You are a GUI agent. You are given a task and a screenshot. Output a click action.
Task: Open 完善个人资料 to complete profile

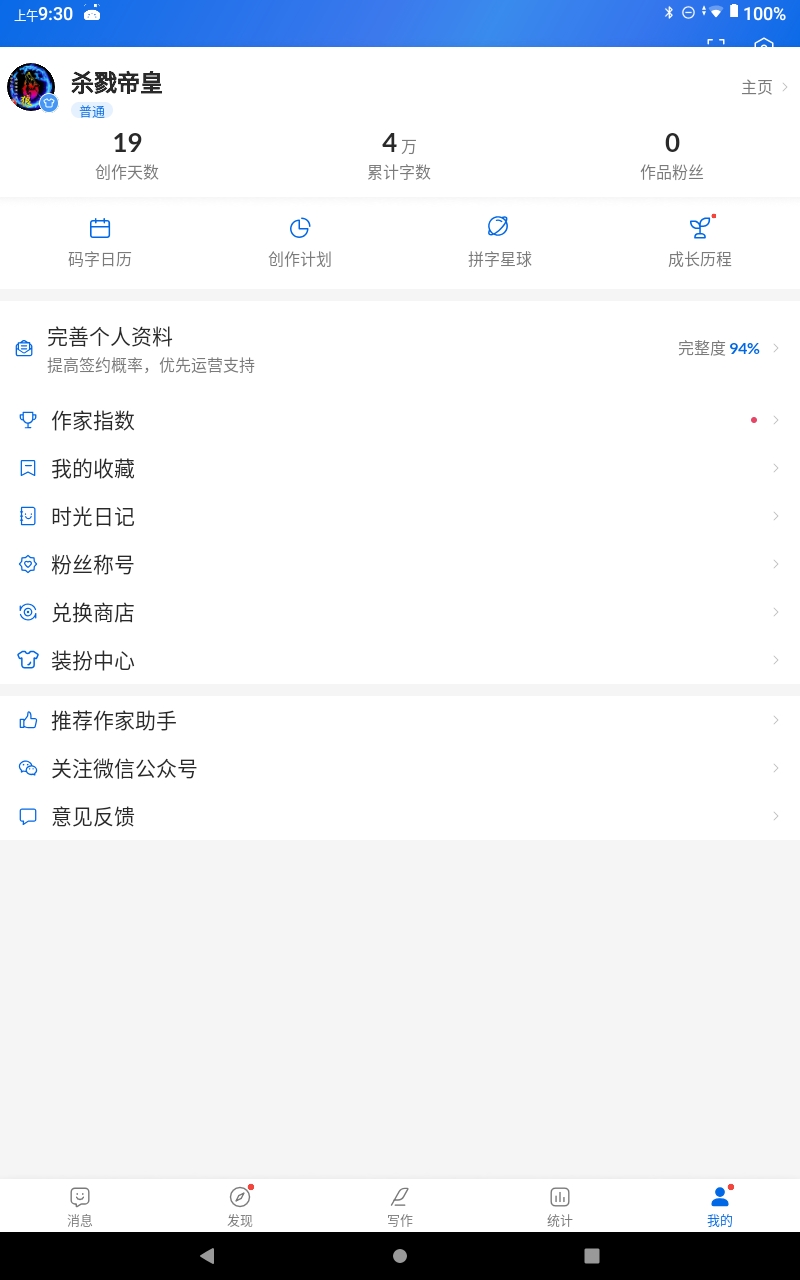(400, 349)
